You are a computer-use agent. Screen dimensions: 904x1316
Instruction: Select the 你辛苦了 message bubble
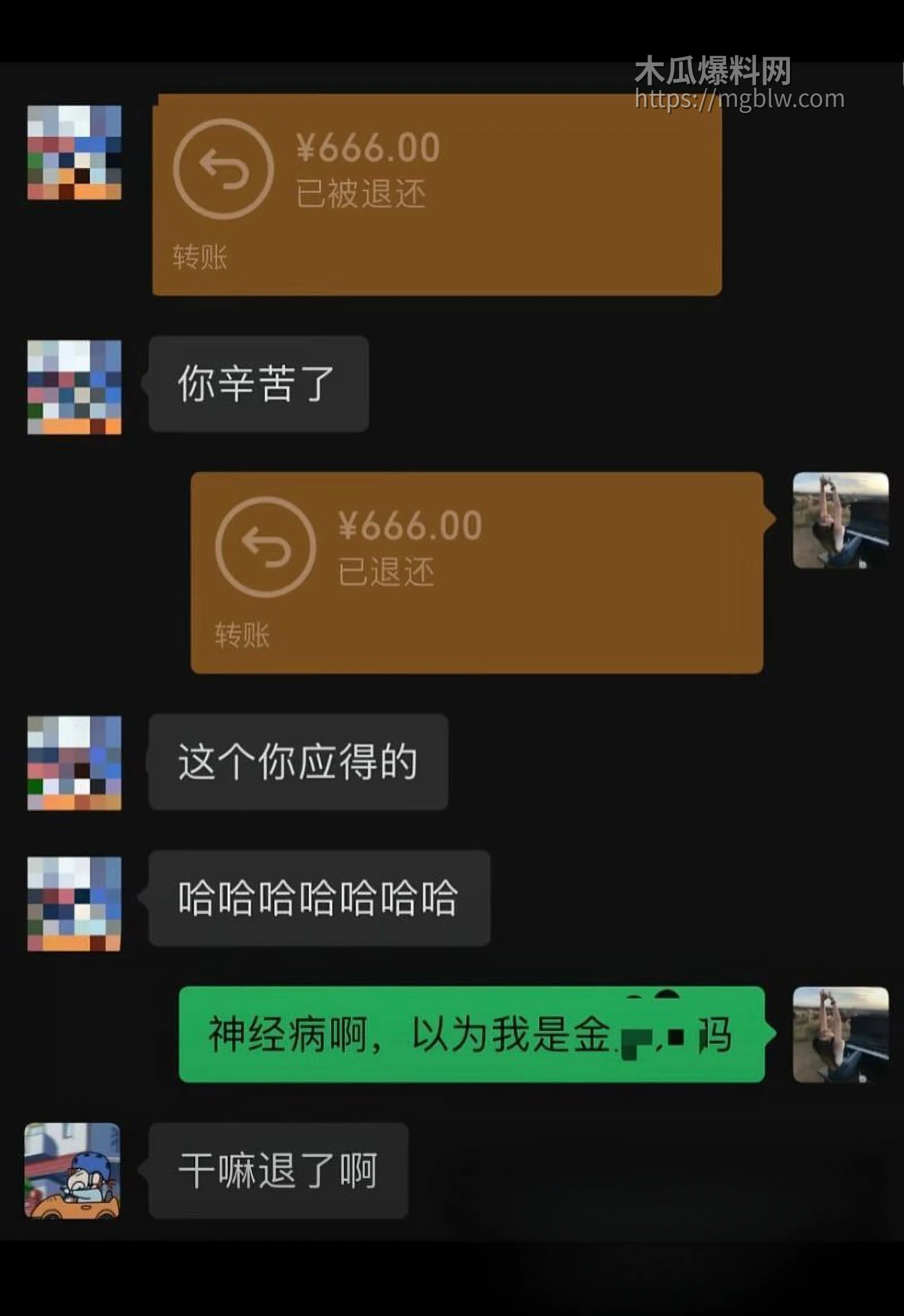(x=258, y=384)
